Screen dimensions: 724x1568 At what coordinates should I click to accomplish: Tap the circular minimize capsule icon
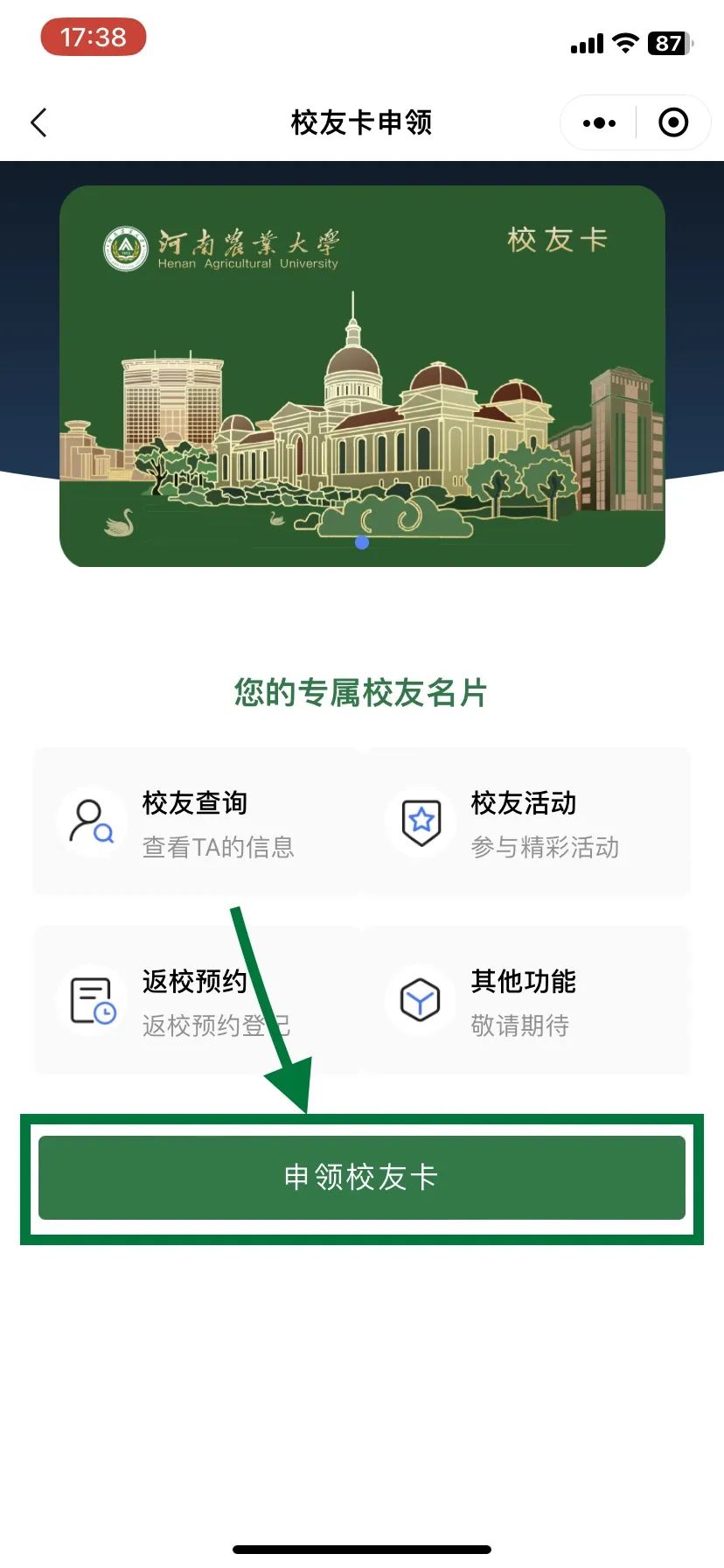(673, 122)
